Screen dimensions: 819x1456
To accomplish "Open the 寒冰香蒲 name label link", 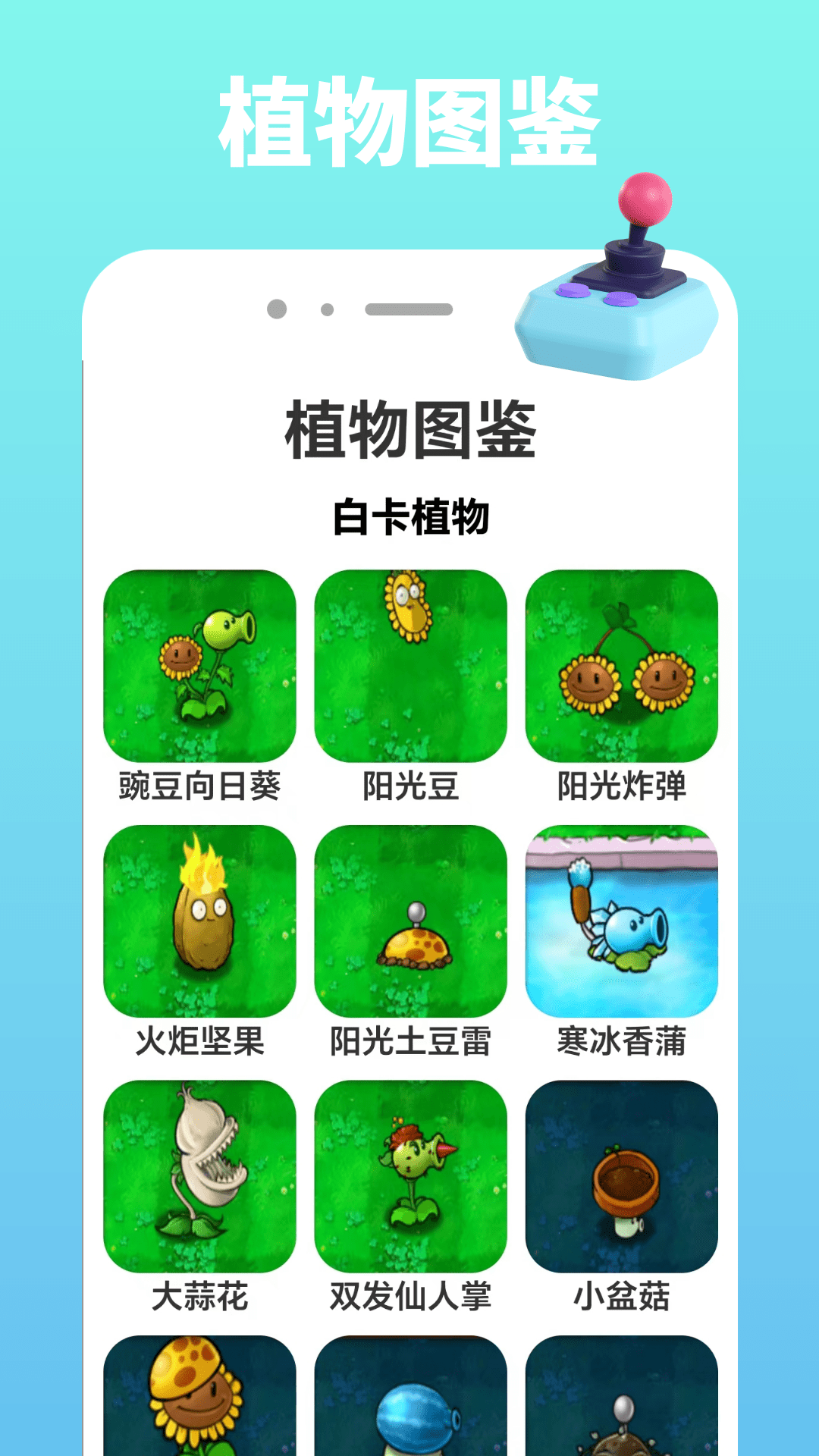I will pos(622,1043).
